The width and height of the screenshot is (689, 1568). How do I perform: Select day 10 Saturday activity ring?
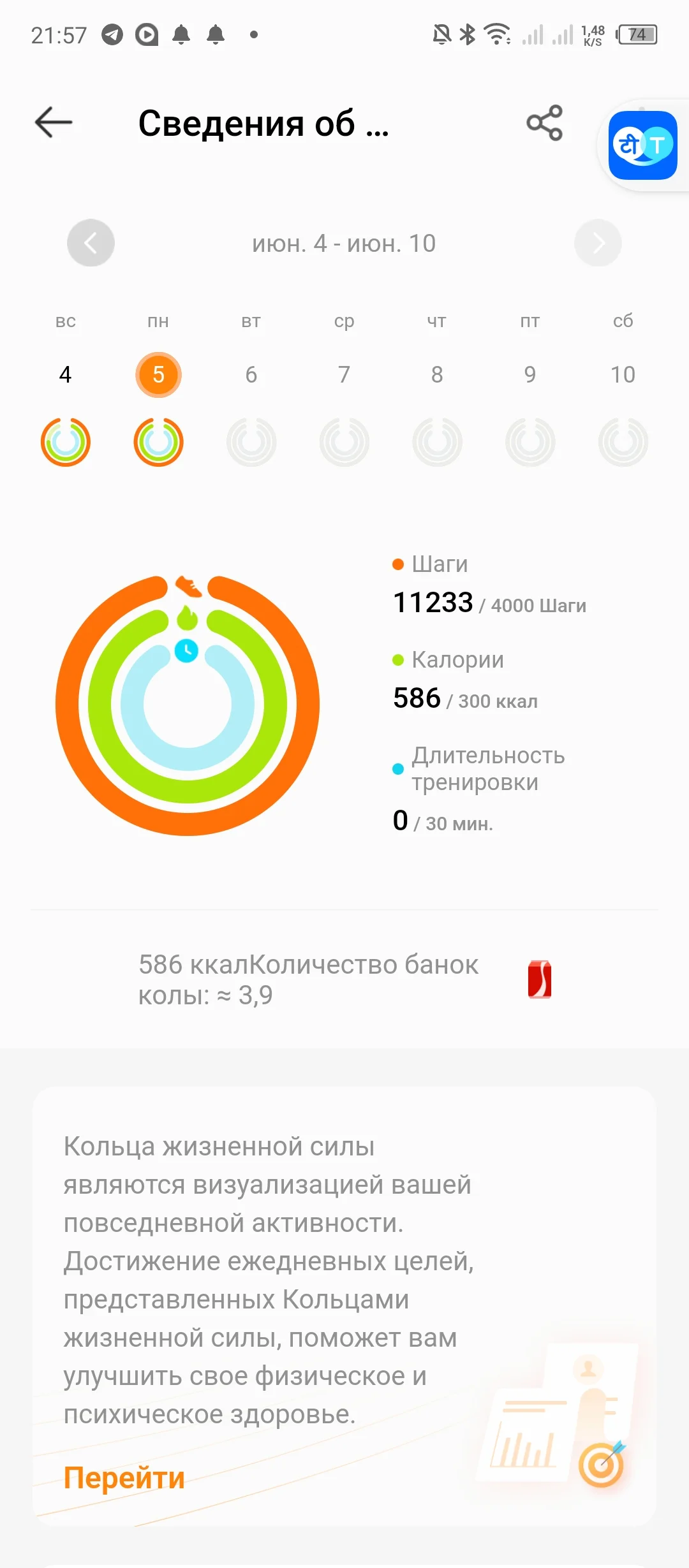point(622,442)
